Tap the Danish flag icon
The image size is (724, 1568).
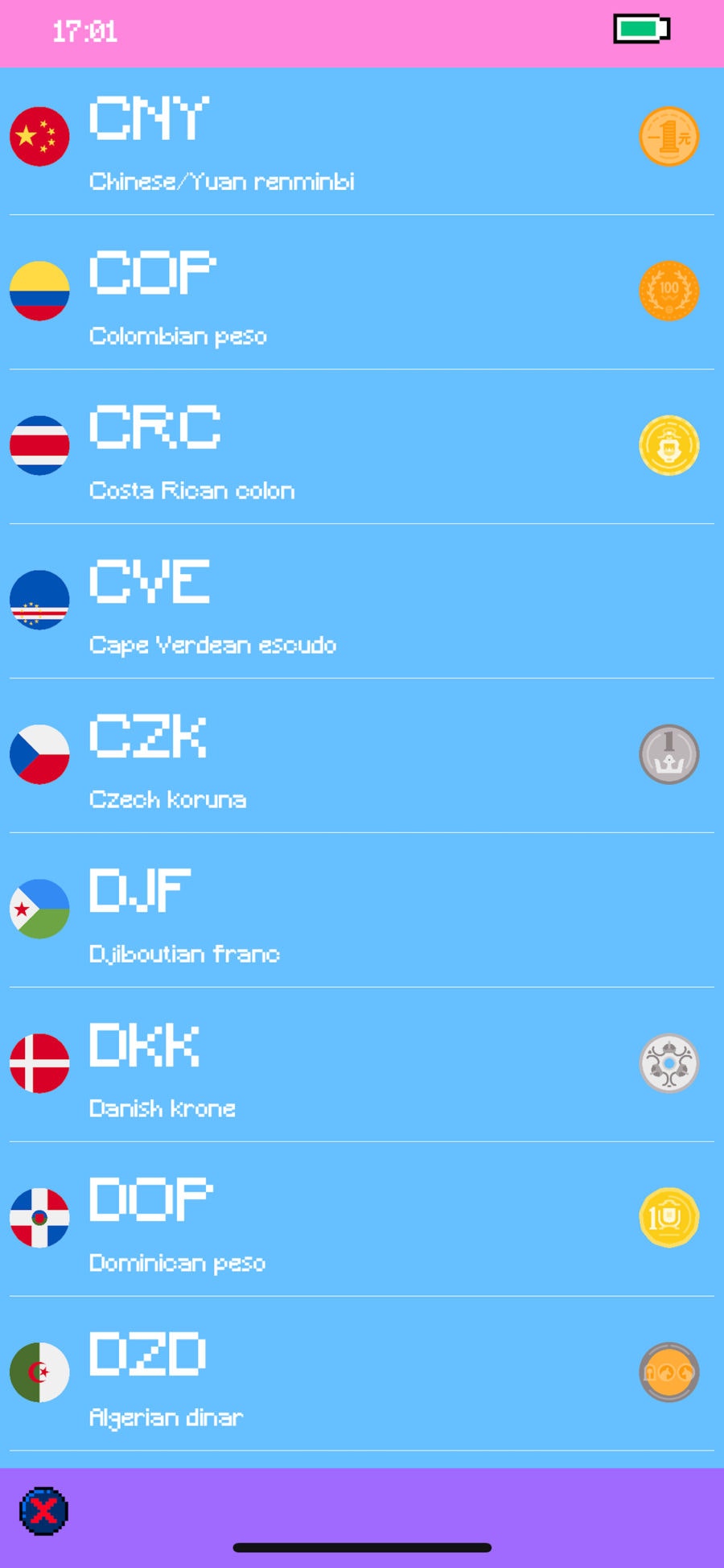(x=39, y=1063)
